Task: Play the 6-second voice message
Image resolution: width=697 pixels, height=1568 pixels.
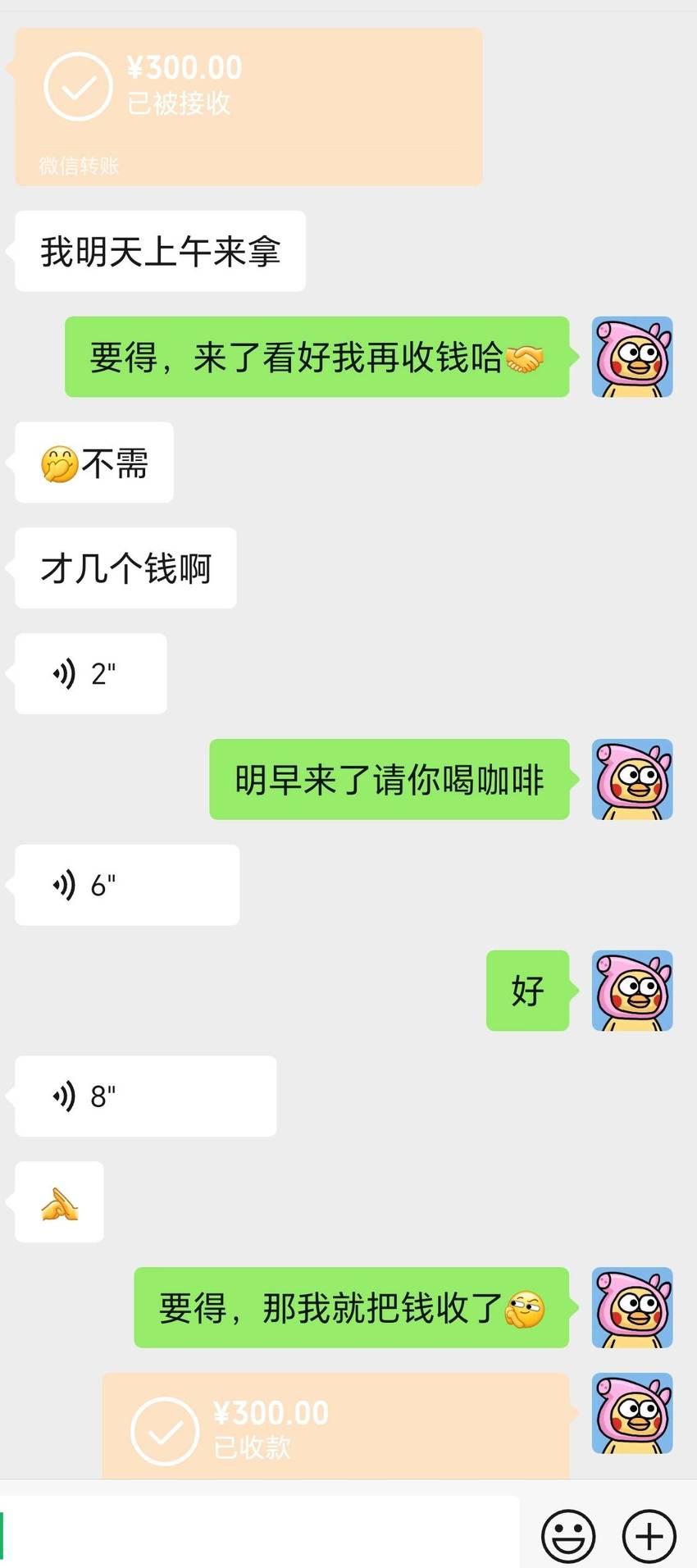Action: pos(127,885)
